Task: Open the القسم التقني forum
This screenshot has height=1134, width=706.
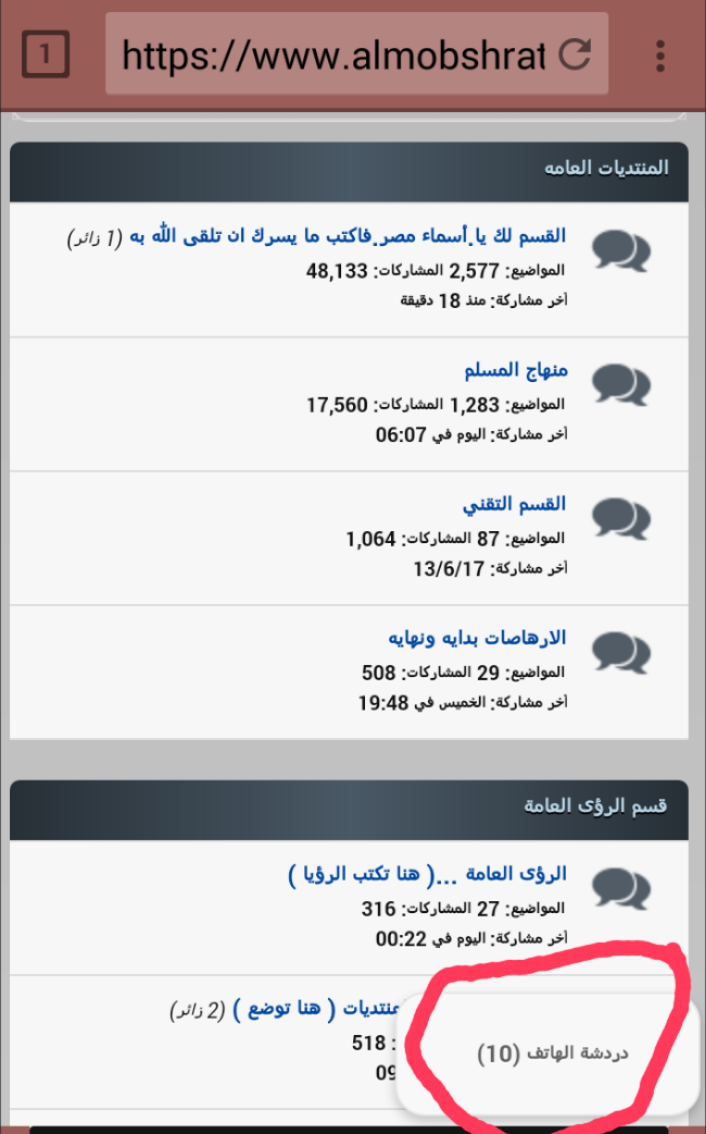Action: [x=514, y=504]
